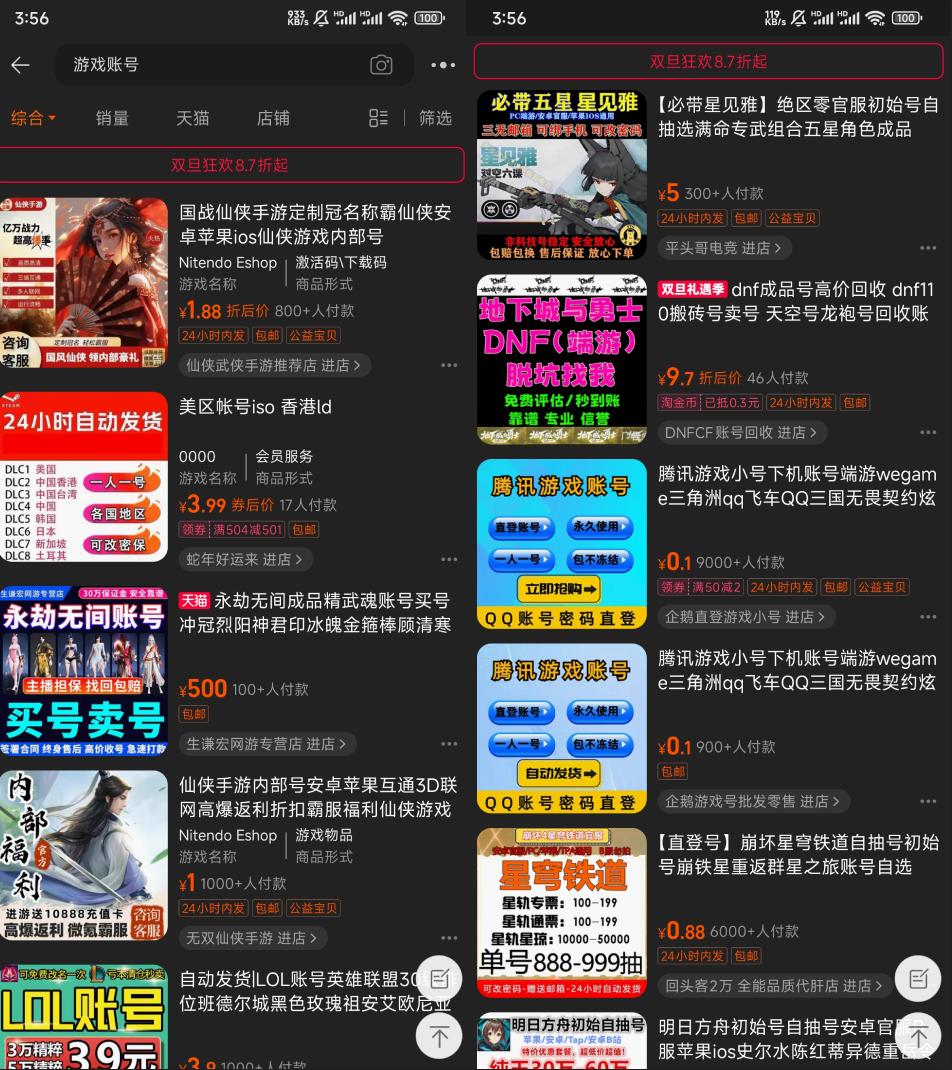Viewport: 952px width, 1070px height.
Task: Switch to the 店铺 tab
Action: pos(273,118)
